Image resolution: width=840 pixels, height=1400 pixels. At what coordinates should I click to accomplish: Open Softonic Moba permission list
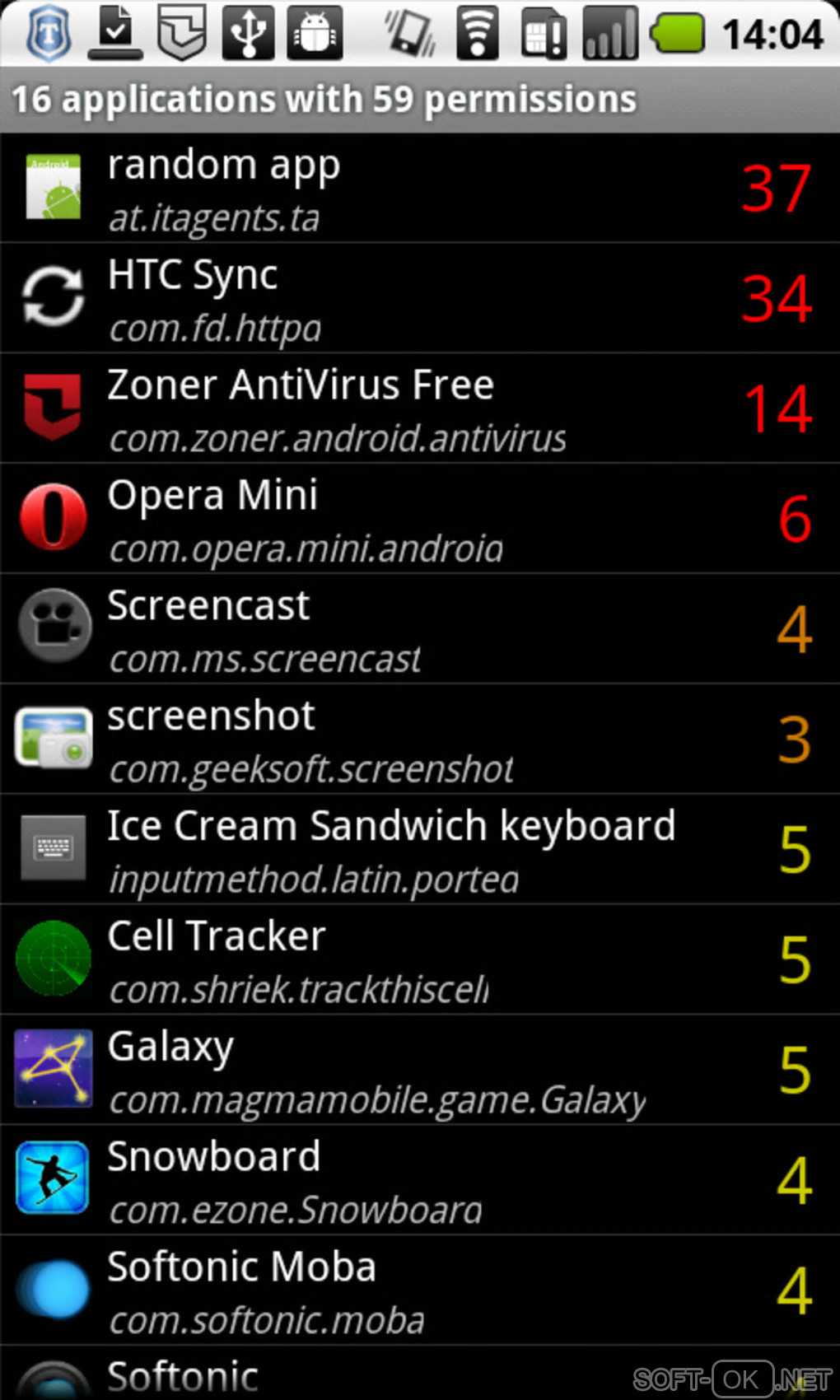[x=420, y=1291]
